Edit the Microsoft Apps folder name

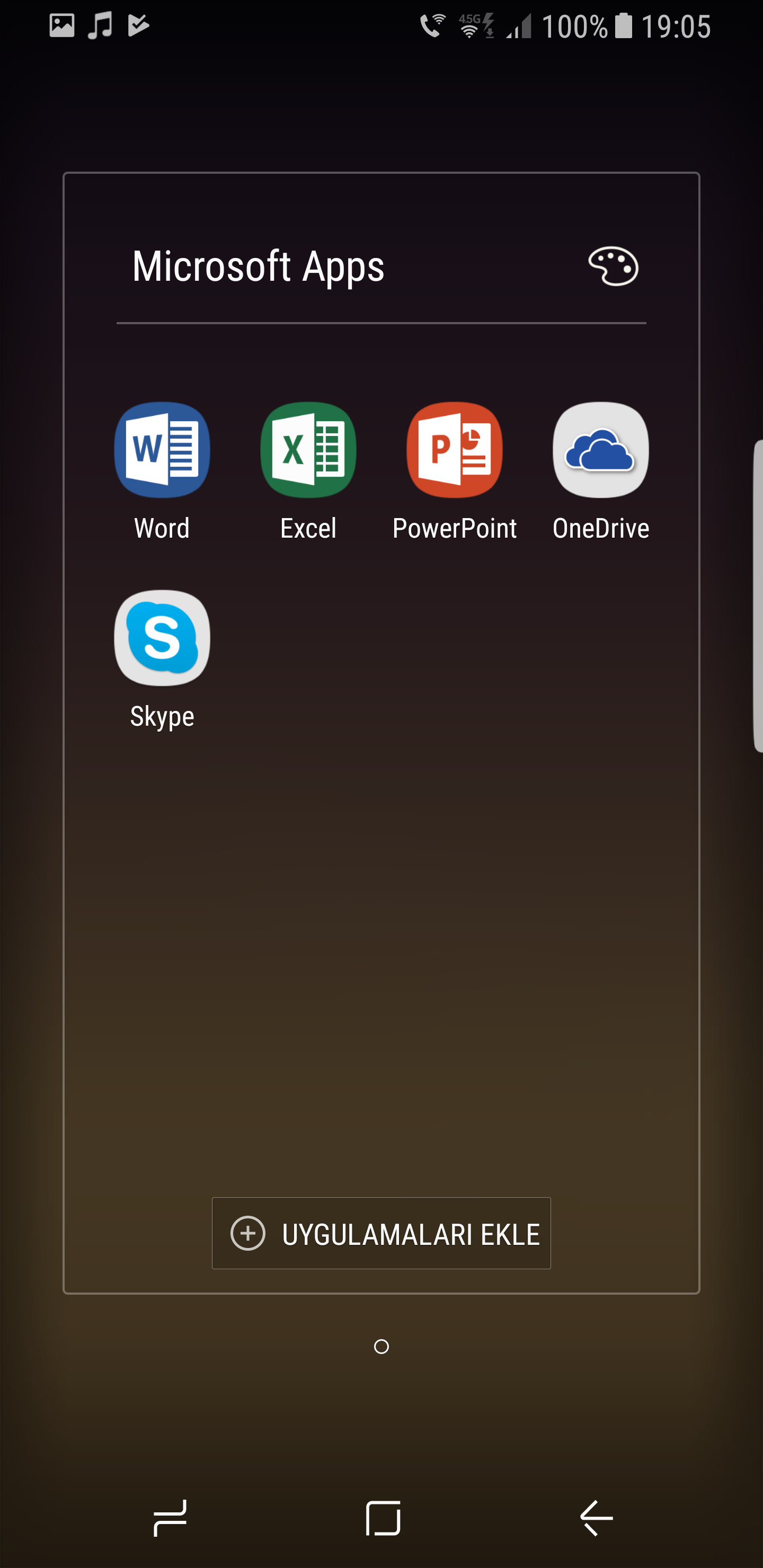(258, 266)
